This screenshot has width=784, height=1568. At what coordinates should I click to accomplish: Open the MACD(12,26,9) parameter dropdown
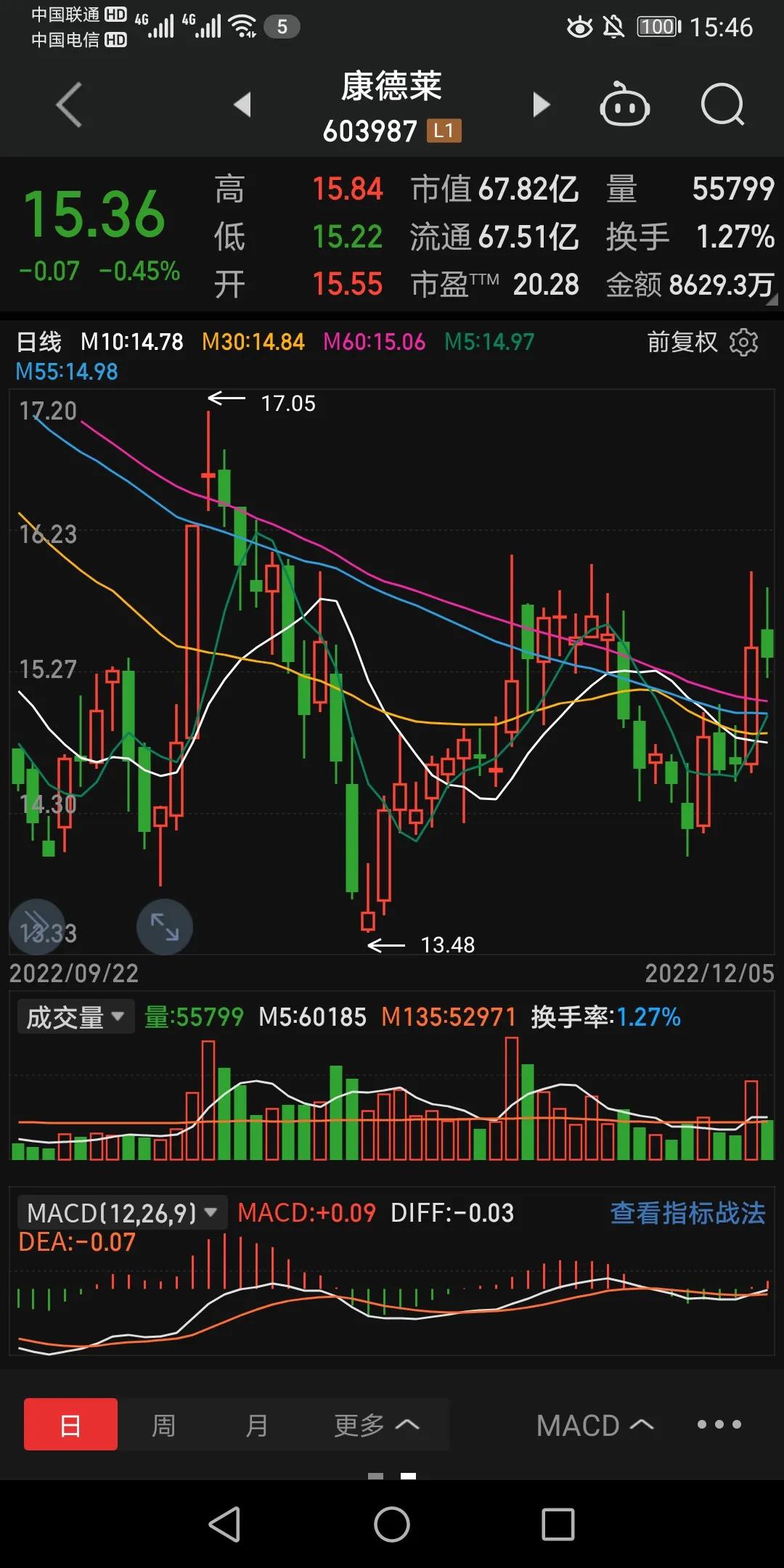[121, 1213]
